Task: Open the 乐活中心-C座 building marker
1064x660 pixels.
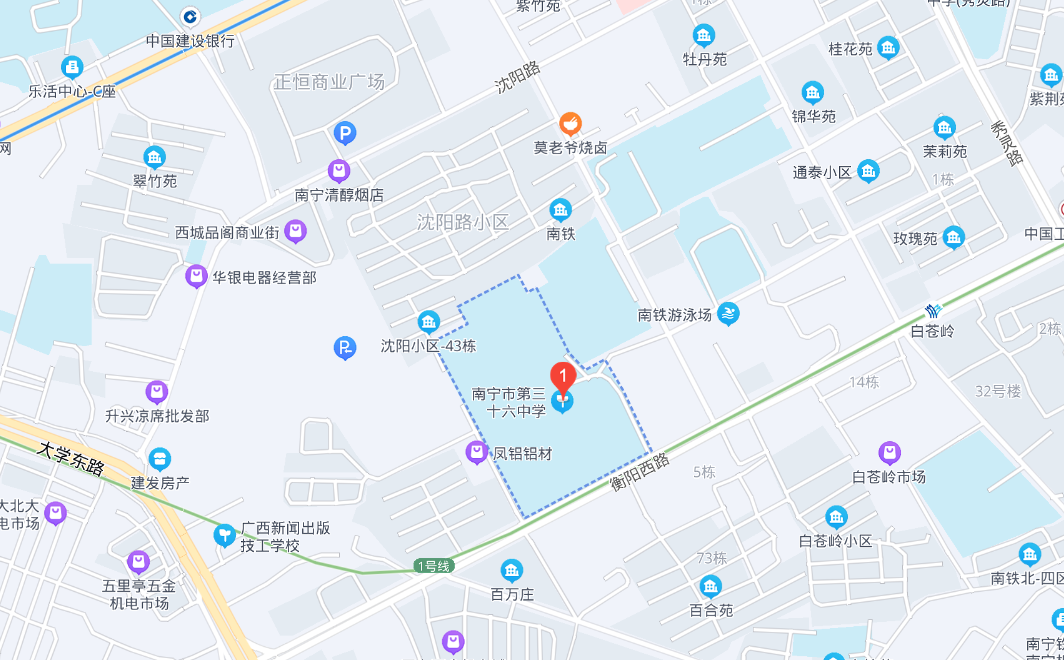Action: click(72, 67)
